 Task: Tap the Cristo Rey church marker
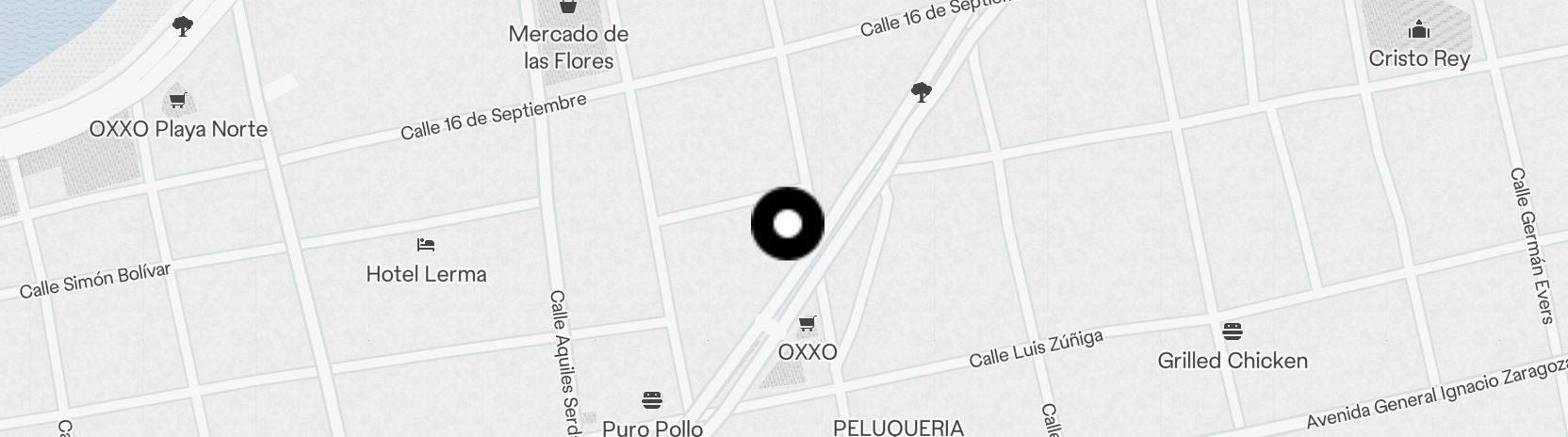click(x=1419, y=30)
